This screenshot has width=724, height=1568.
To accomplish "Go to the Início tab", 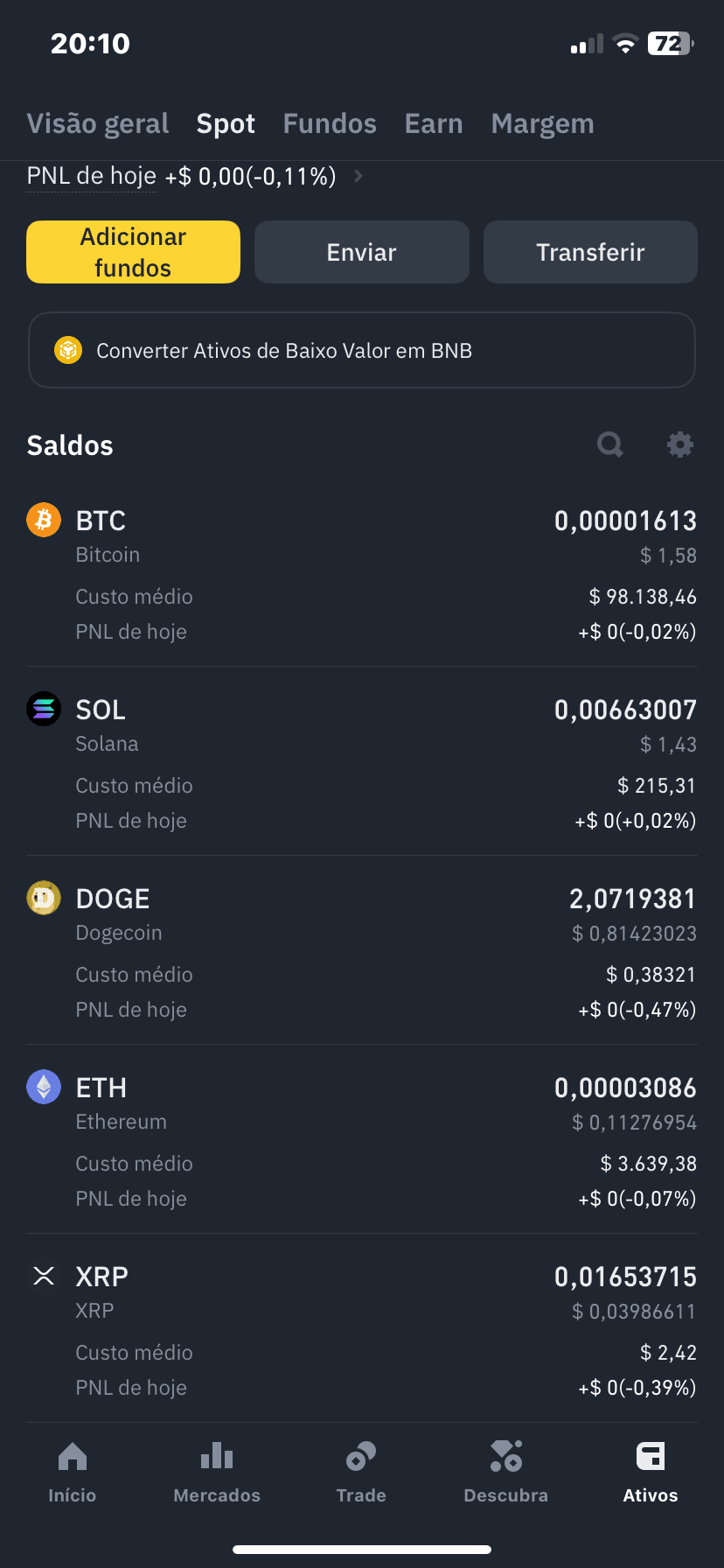I will tap(73, 1472).
